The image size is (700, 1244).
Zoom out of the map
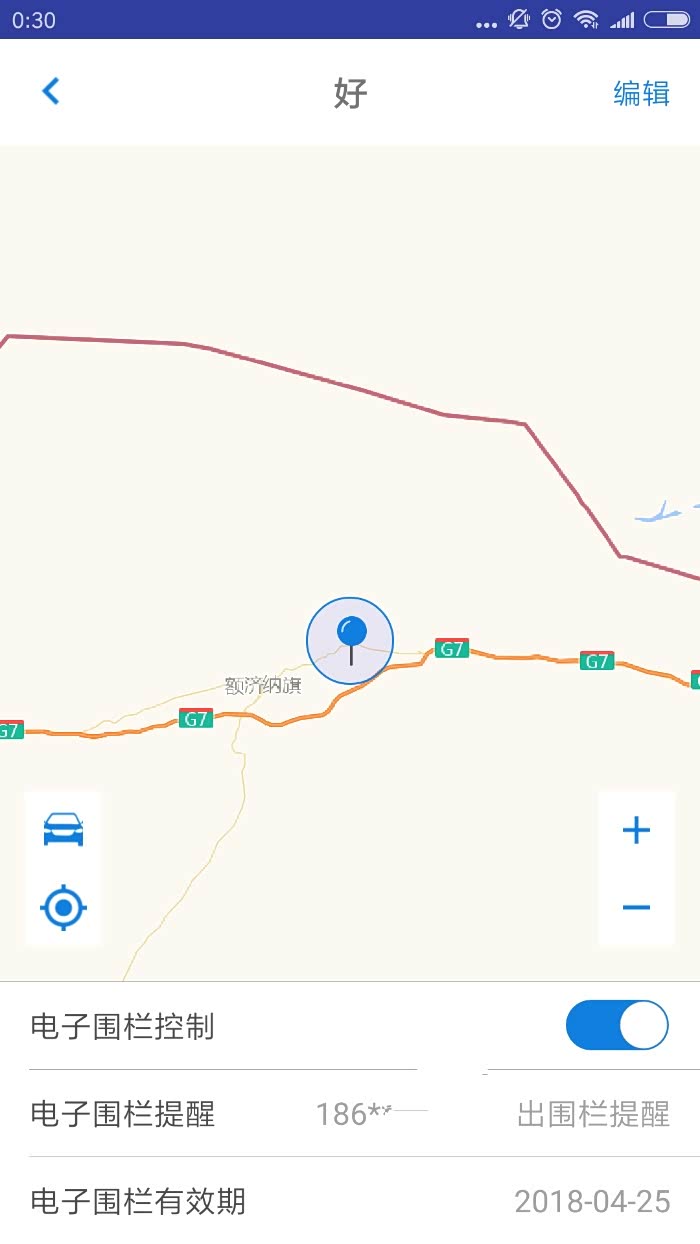click(636, 907)
